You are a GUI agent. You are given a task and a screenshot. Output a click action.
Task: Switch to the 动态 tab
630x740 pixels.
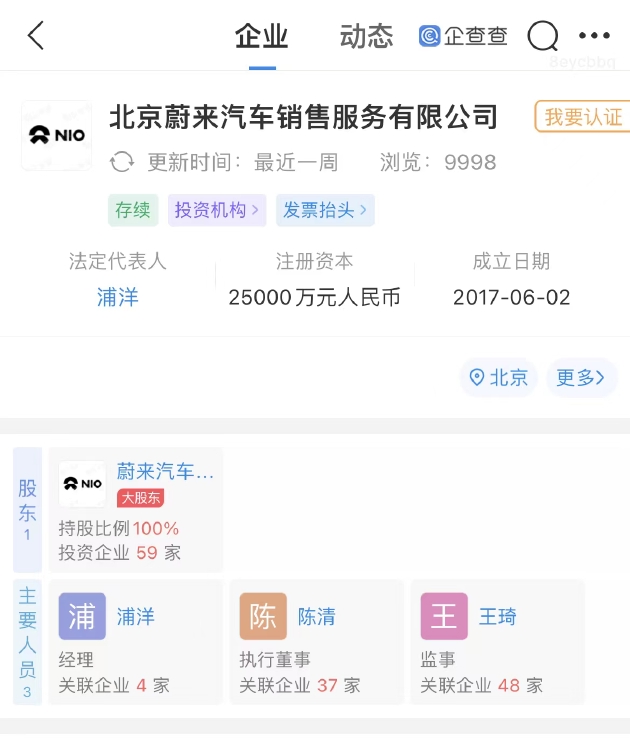[366, 37]
